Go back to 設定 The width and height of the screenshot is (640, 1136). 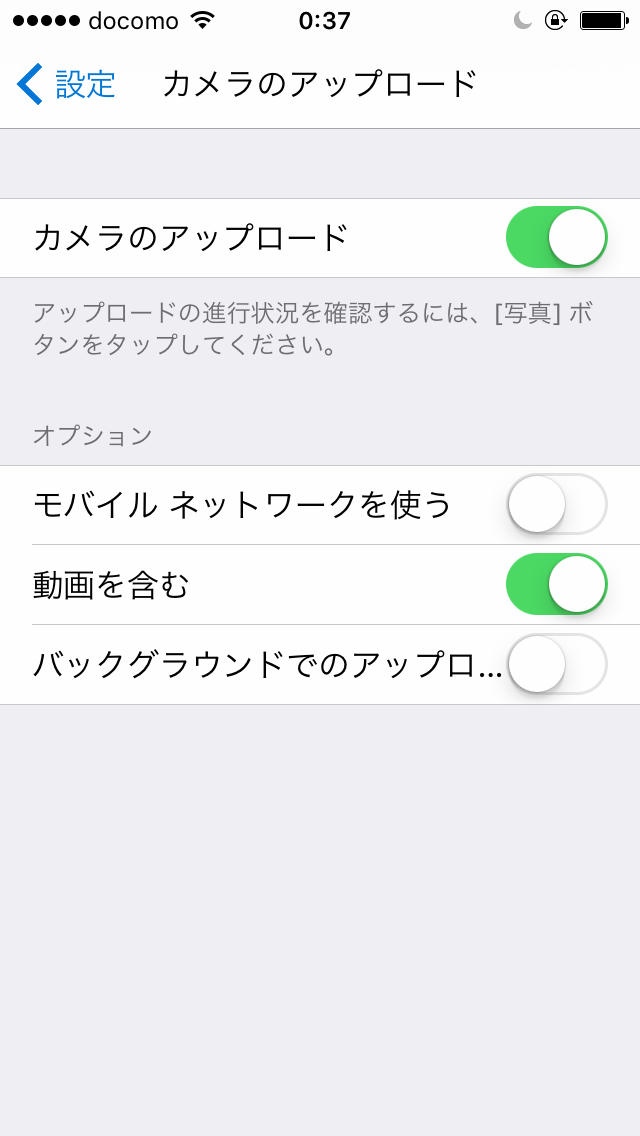66,84
